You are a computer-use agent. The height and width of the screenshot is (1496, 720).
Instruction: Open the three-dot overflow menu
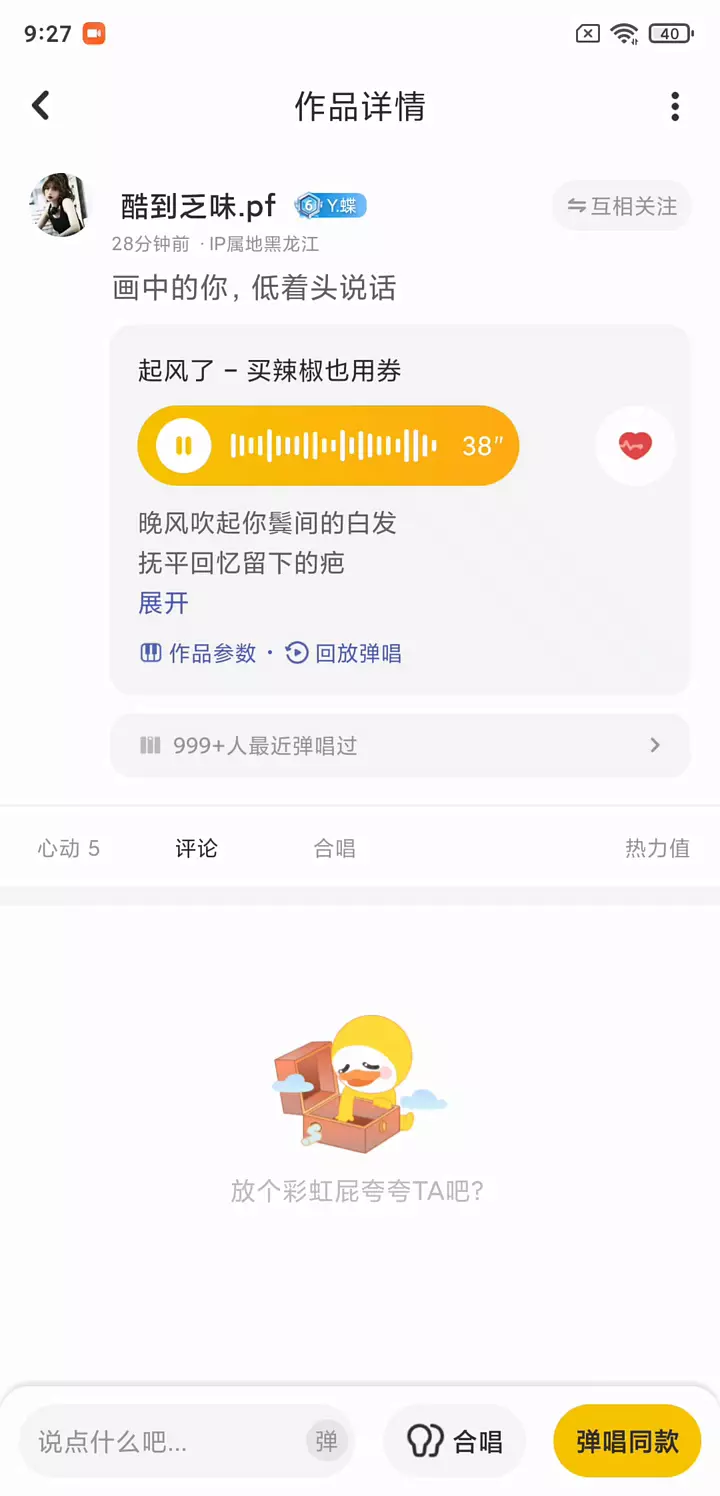point(675,106)
